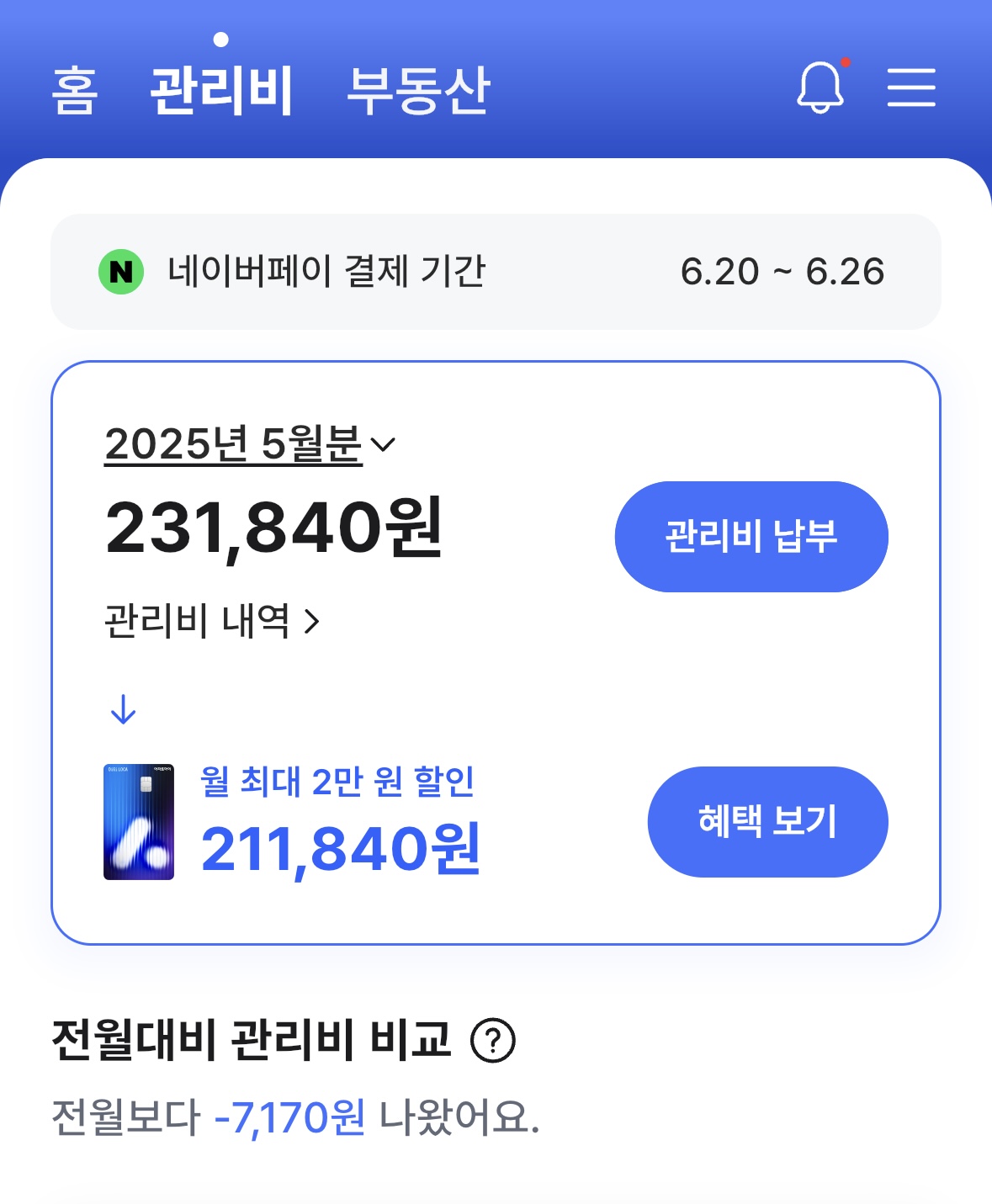Tap the 혜택 보기 button
This screenshot has height=1204, width=992.
[x=767, y=821]
